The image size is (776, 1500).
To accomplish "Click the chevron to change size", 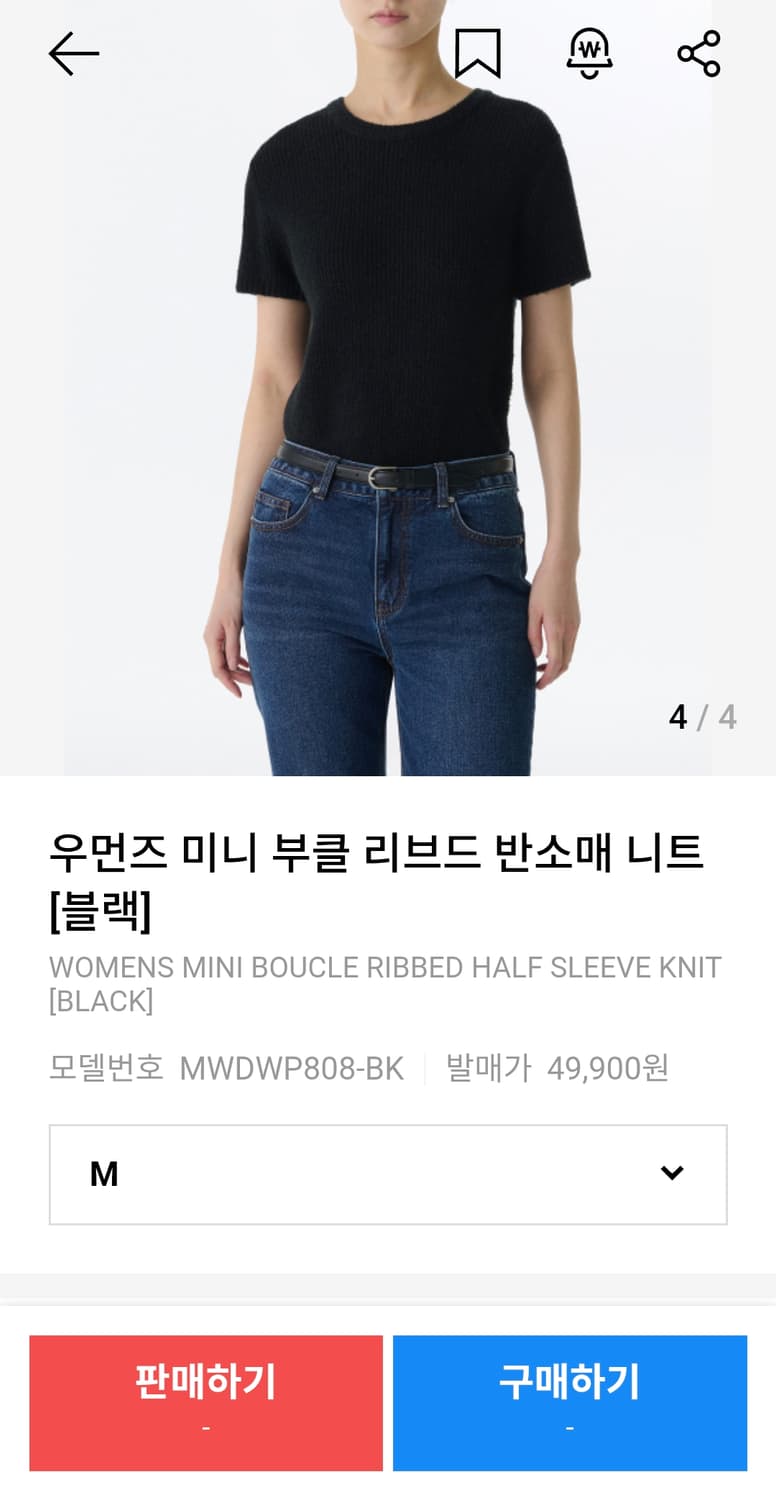I will 672,1174.
